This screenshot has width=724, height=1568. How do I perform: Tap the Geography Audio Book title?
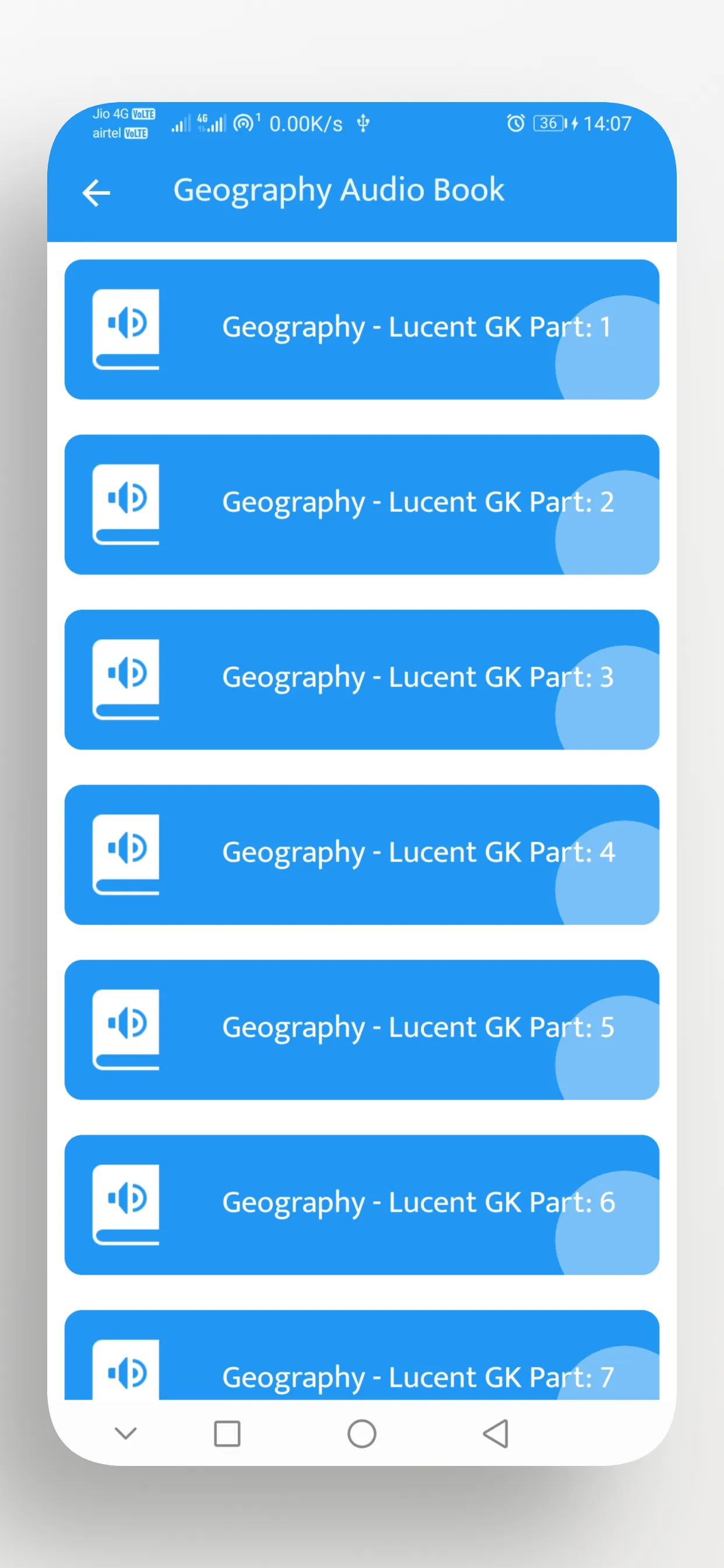[x=338, y=190]
